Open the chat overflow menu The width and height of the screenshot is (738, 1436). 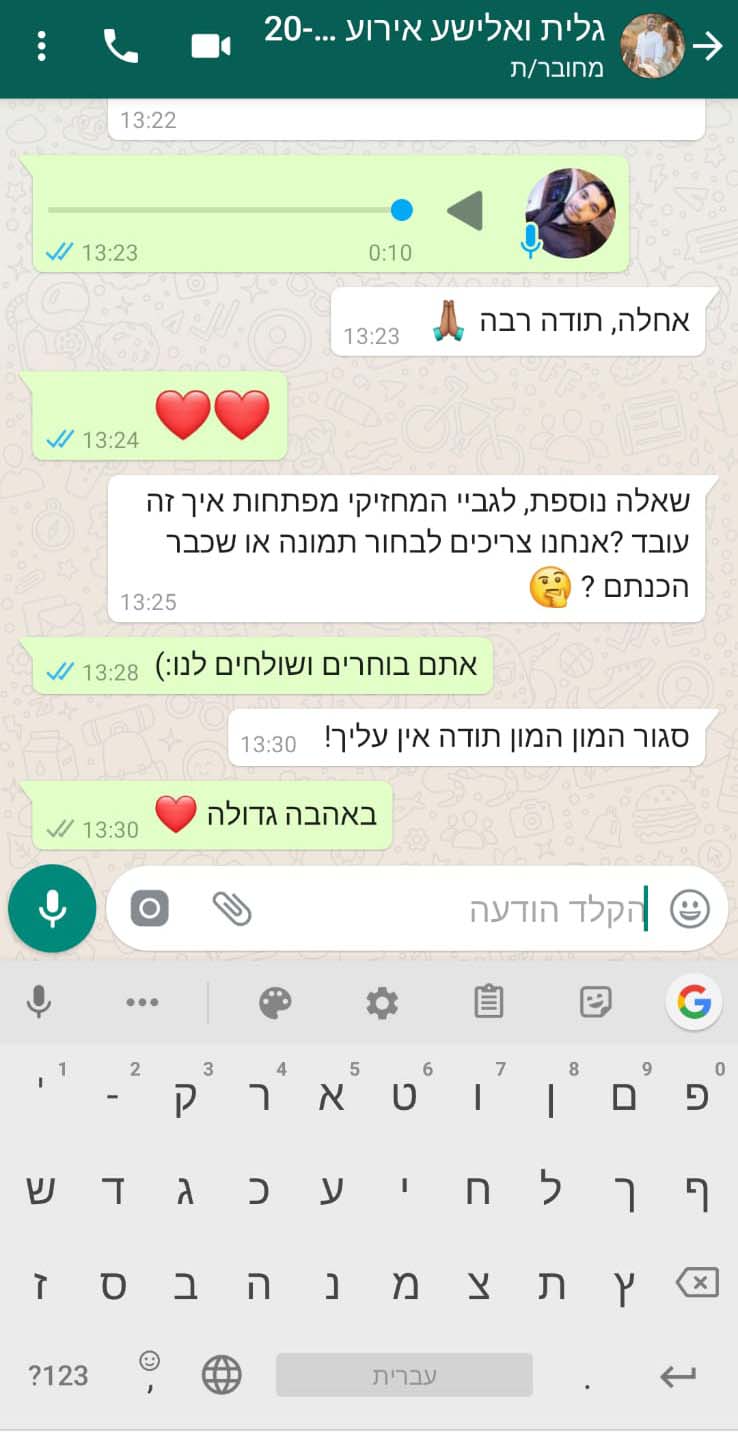tap(41, 46)
